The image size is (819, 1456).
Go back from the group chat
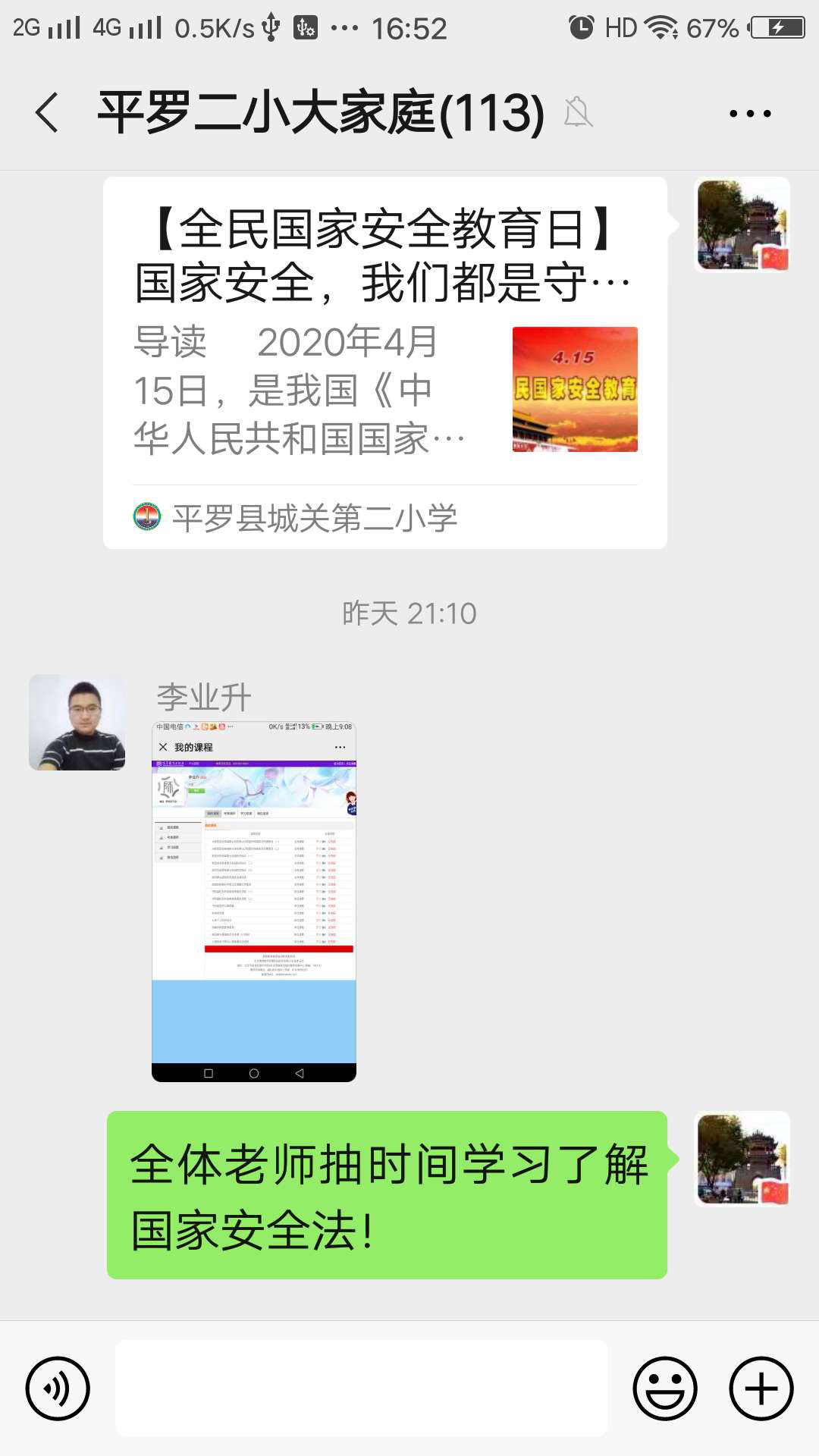pos(47,113)
